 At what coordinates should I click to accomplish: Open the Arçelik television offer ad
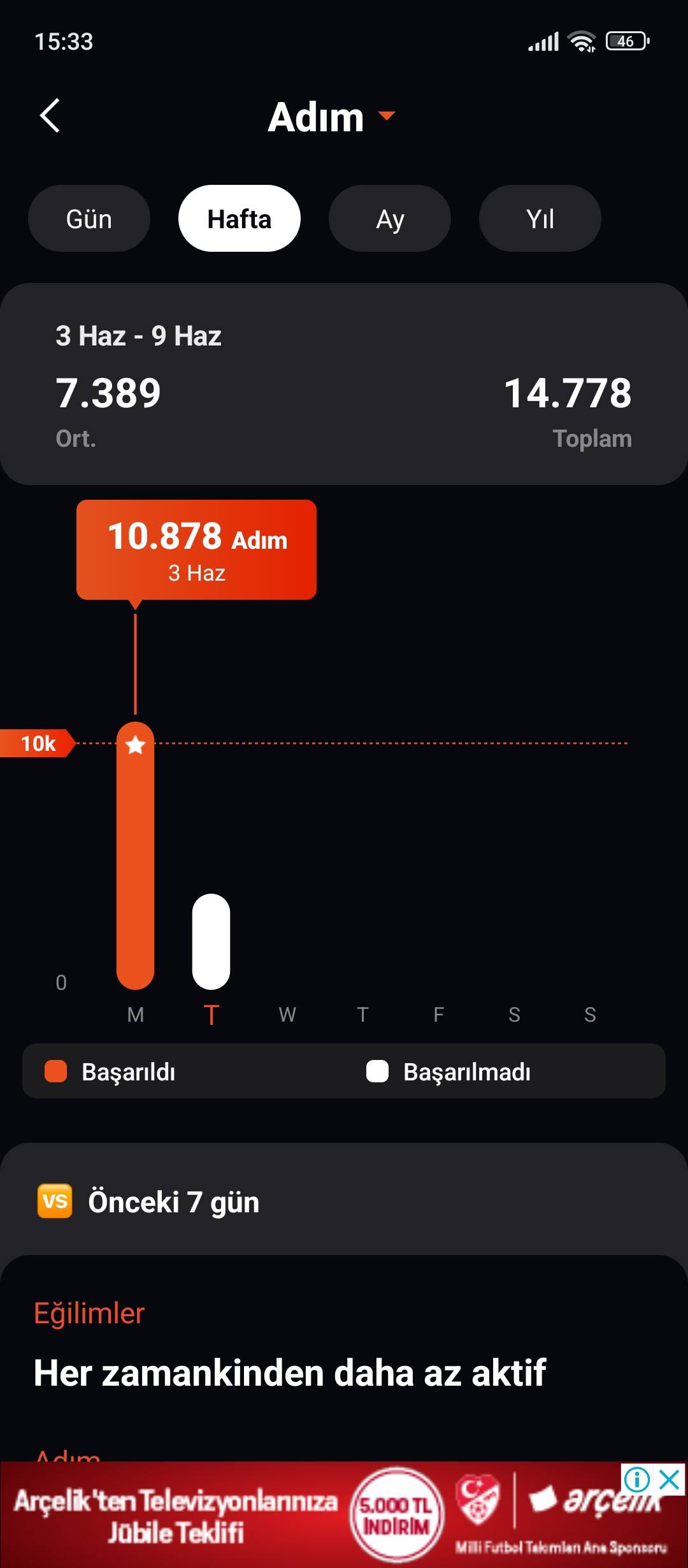344,1515
